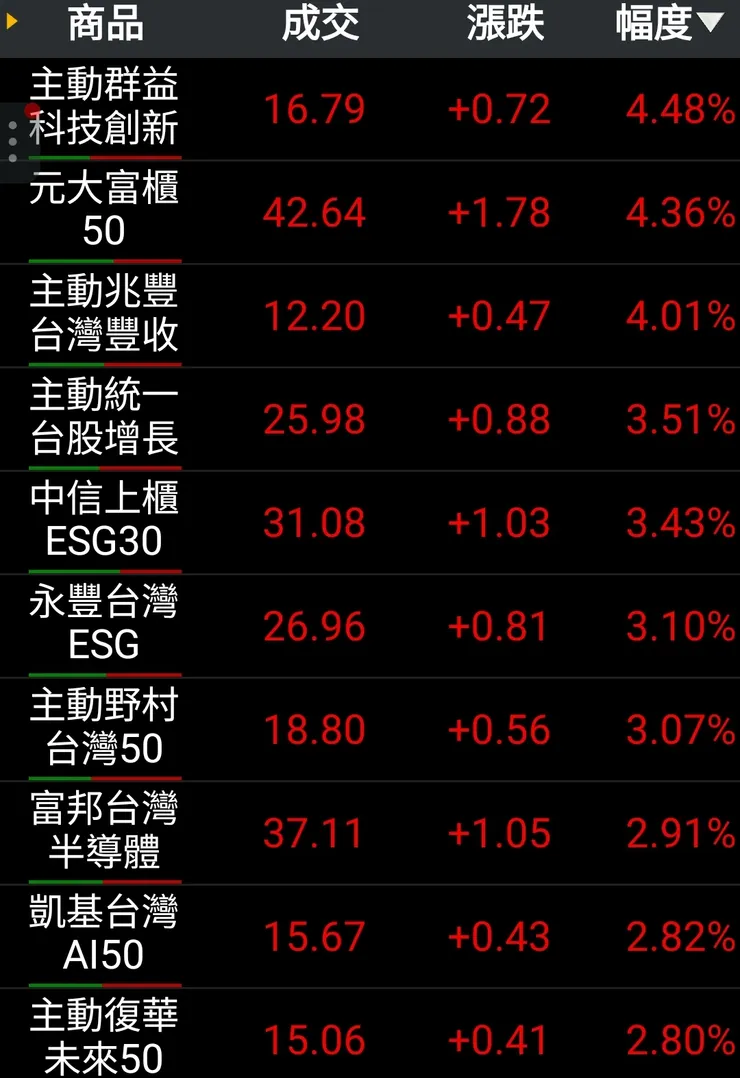Tap the three-dot side handle

(13, 142)
